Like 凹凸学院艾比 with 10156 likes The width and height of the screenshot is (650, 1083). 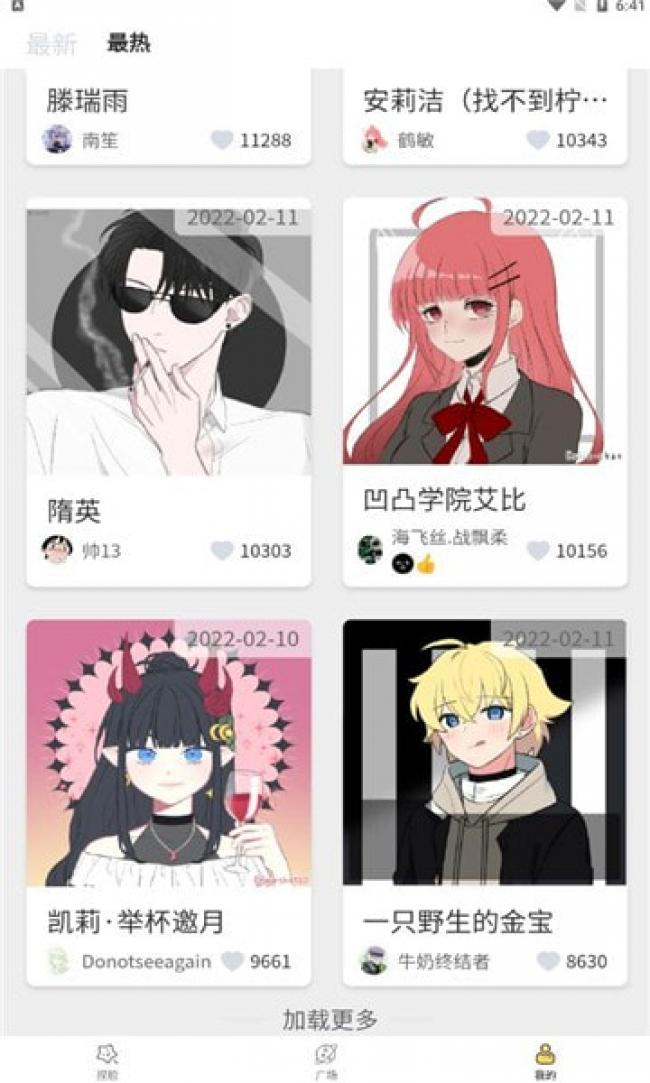coord(538,550)
